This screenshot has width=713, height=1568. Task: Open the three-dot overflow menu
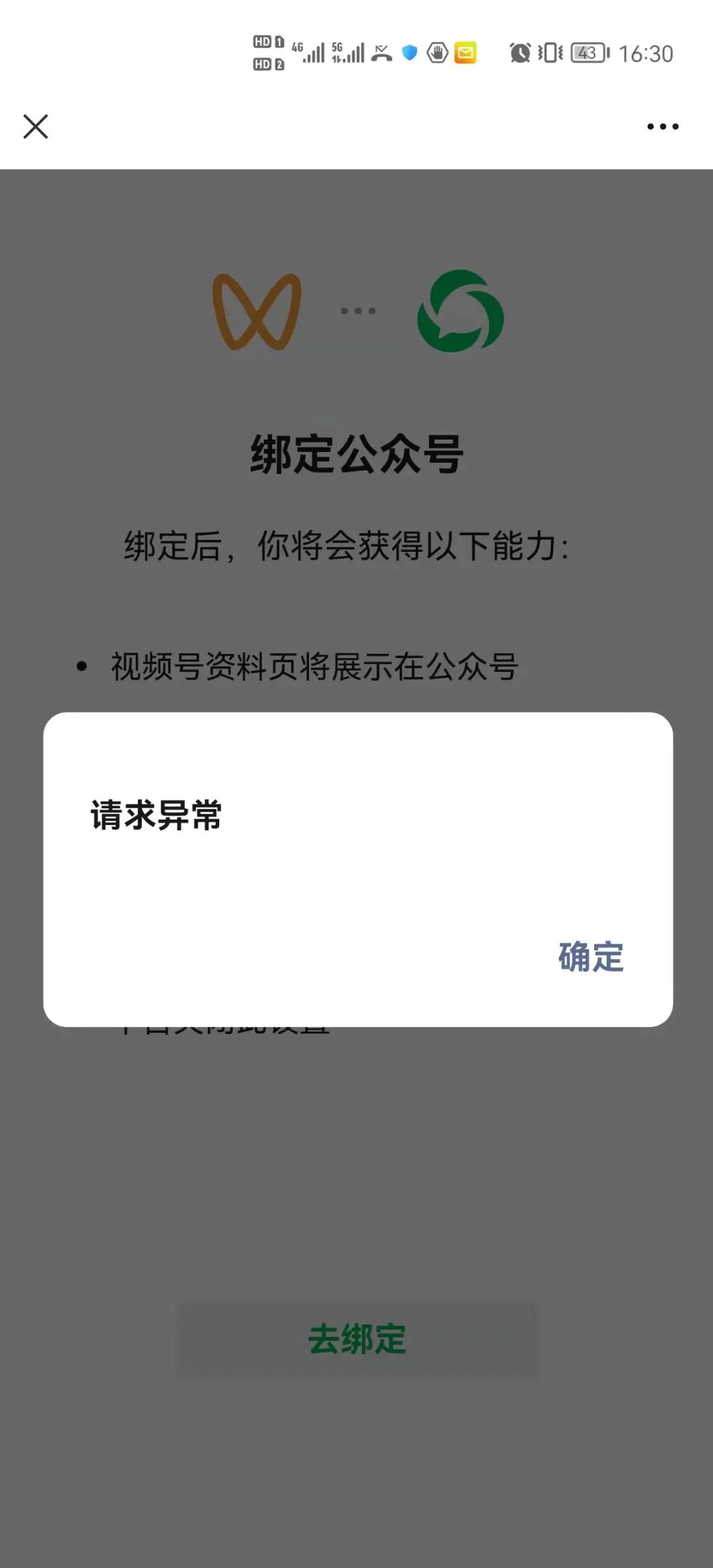[662, 126]
